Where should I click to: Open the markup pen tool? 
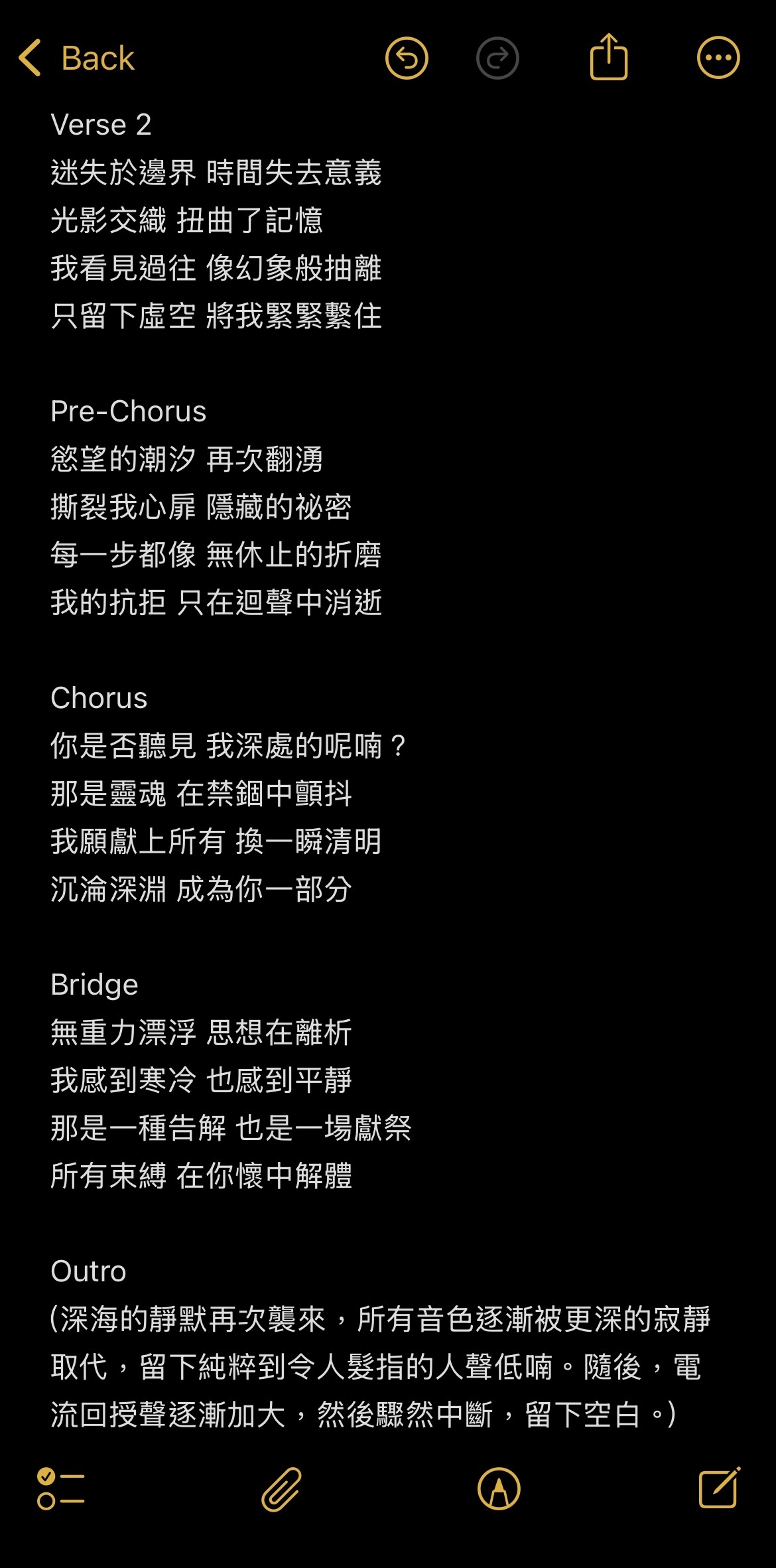(499, 1490)
